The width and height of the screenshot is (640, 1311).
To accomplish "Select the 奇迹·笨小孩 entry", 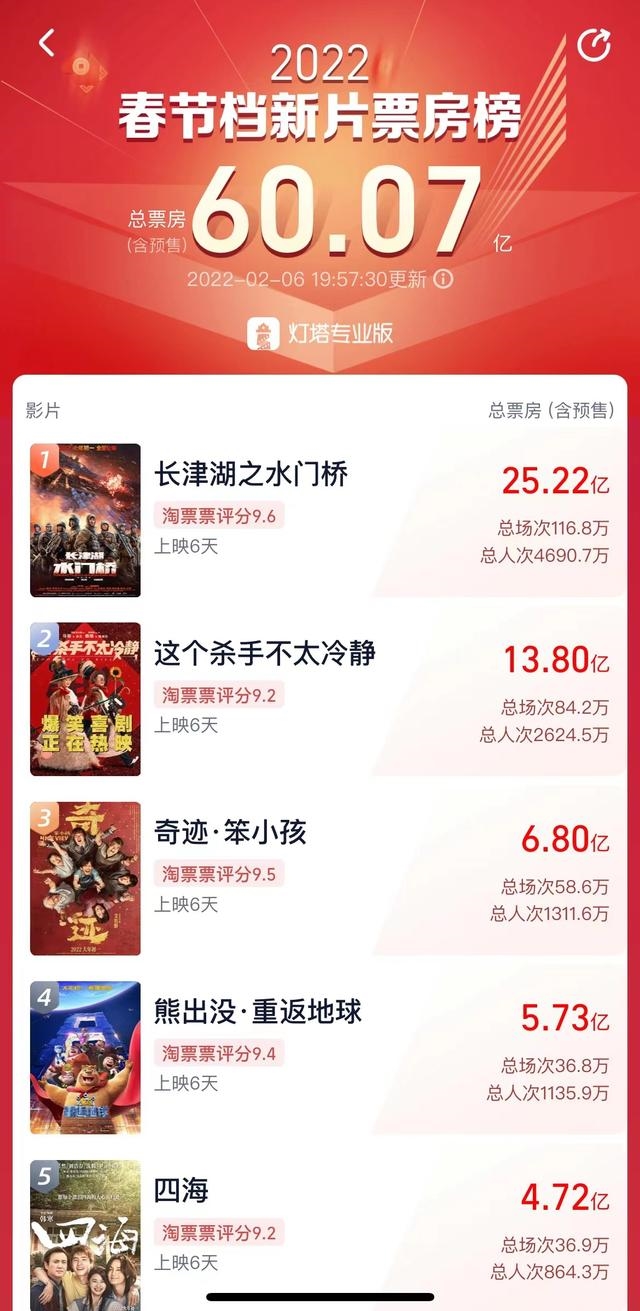I will pos(230,833).
